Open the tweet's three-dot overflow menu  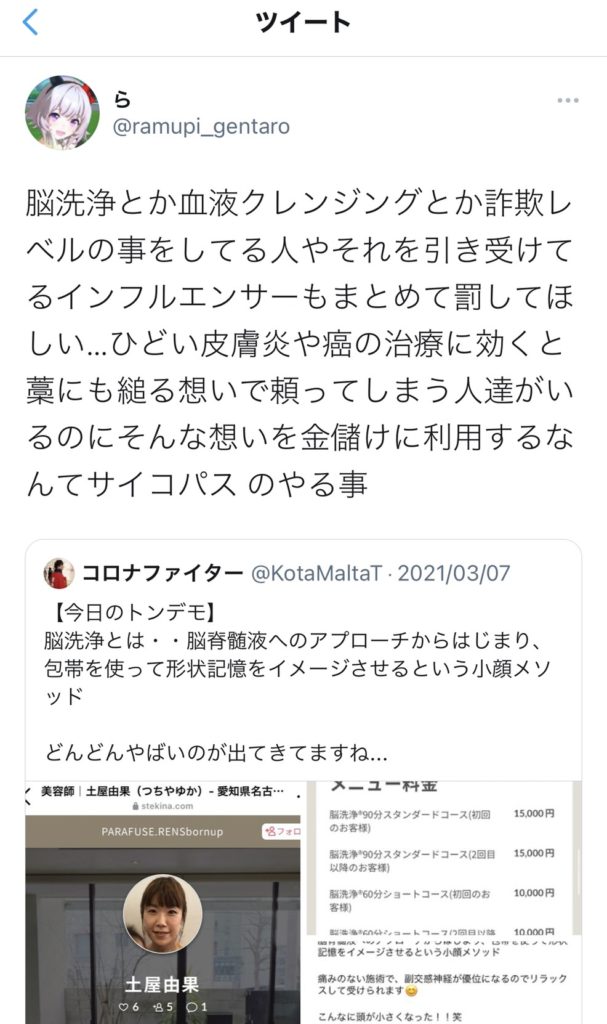pos(567,100)
